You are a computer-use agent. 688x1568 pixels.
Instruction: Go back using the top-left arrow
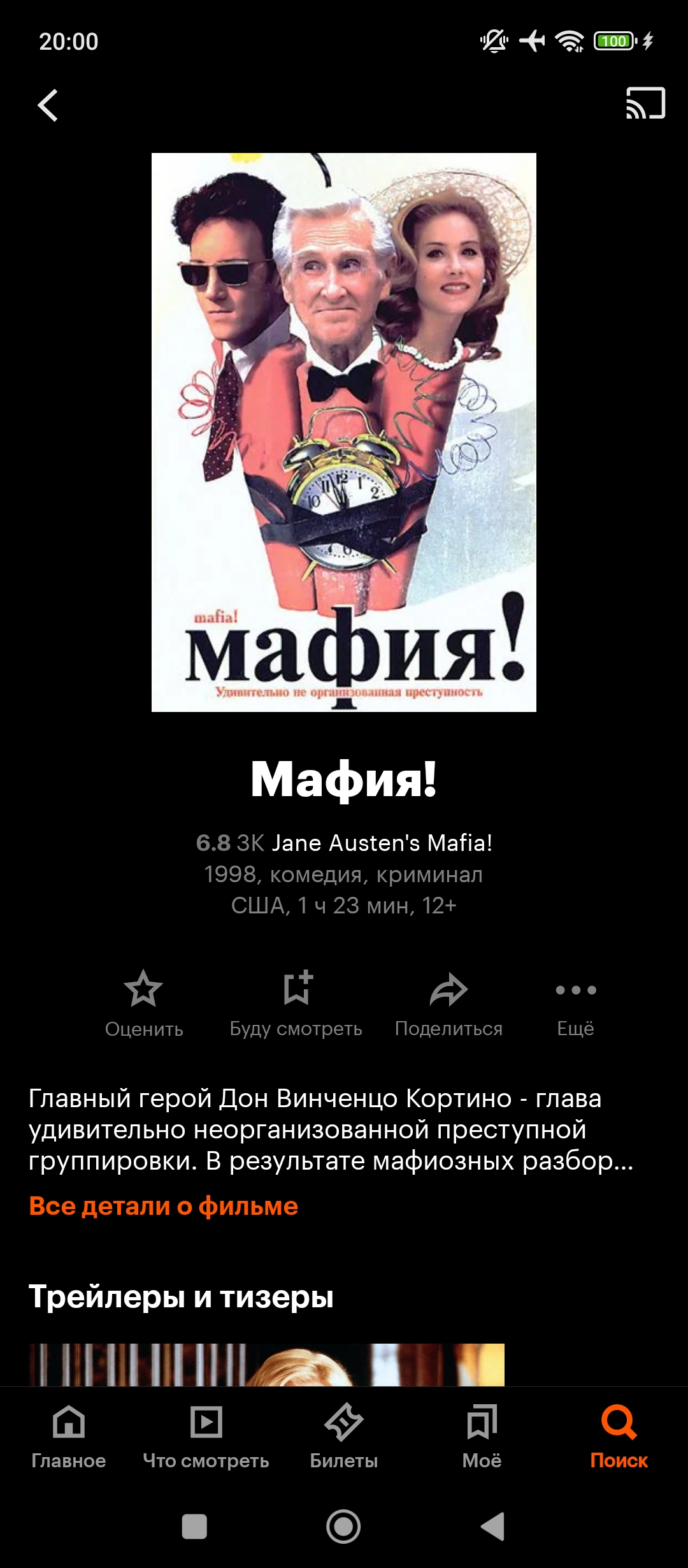(48, 105)
